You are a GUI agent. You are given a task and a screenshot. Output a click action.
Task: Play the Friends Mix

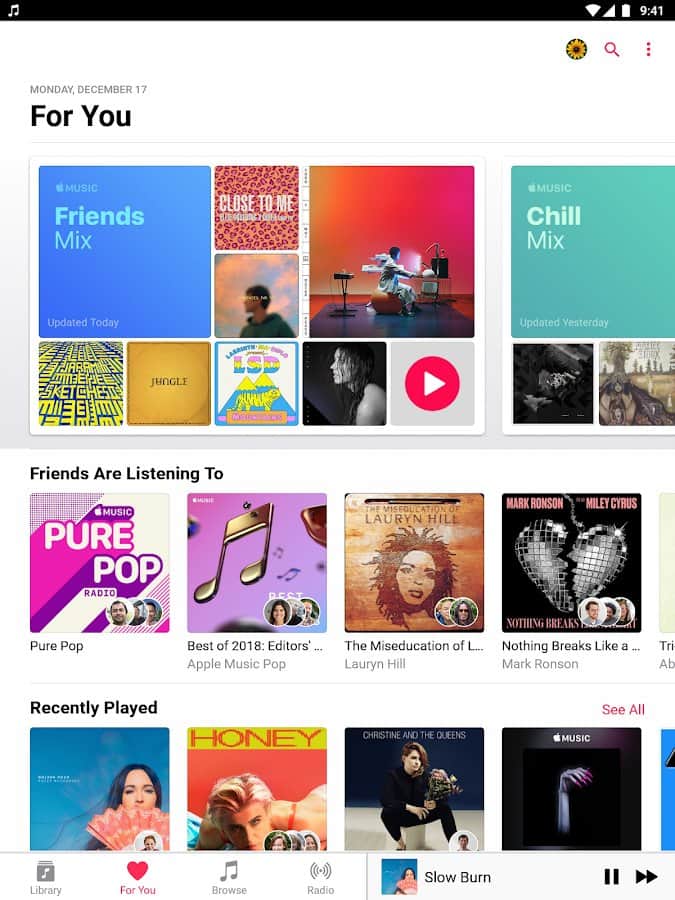pyautogui.click(x=432, y=384)
